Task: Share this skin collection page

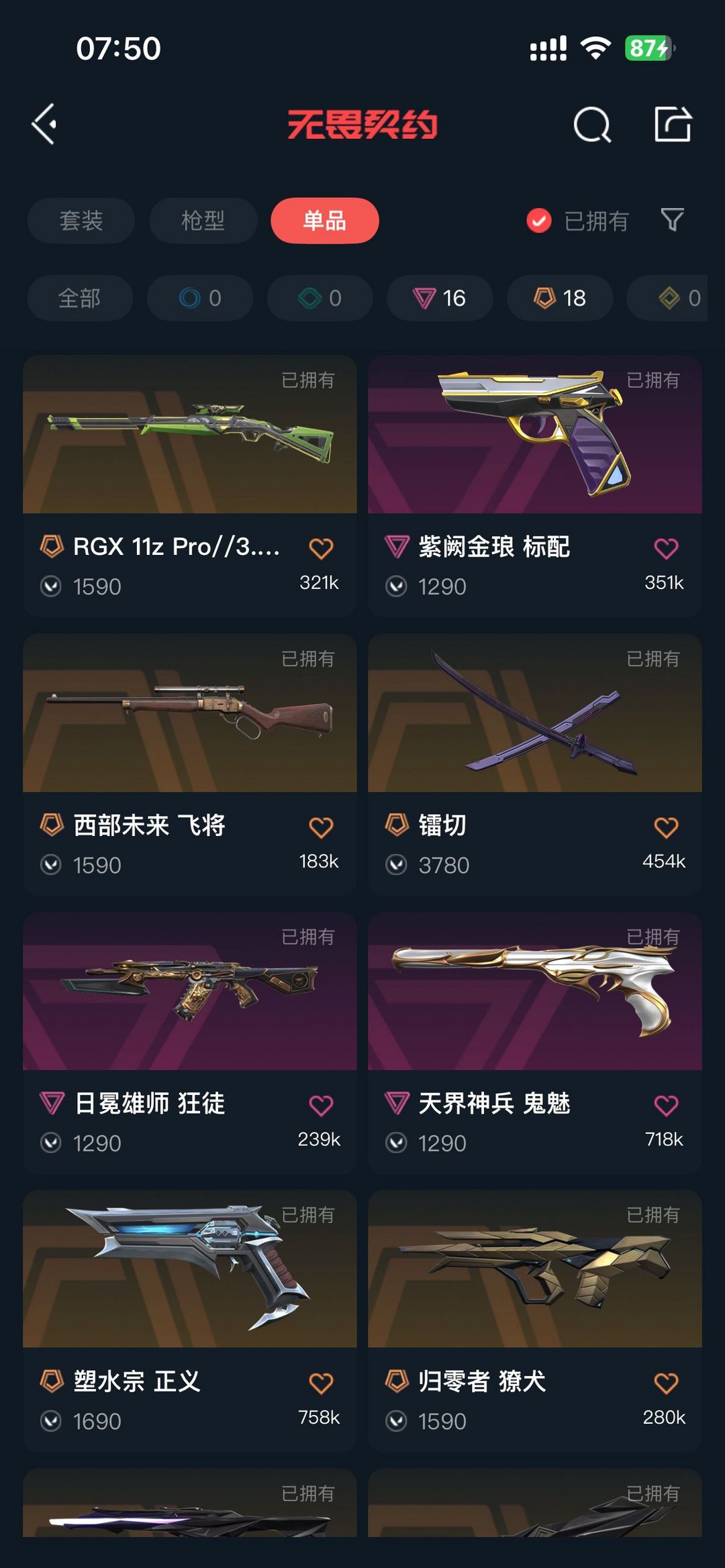Action: pos(673,124)
